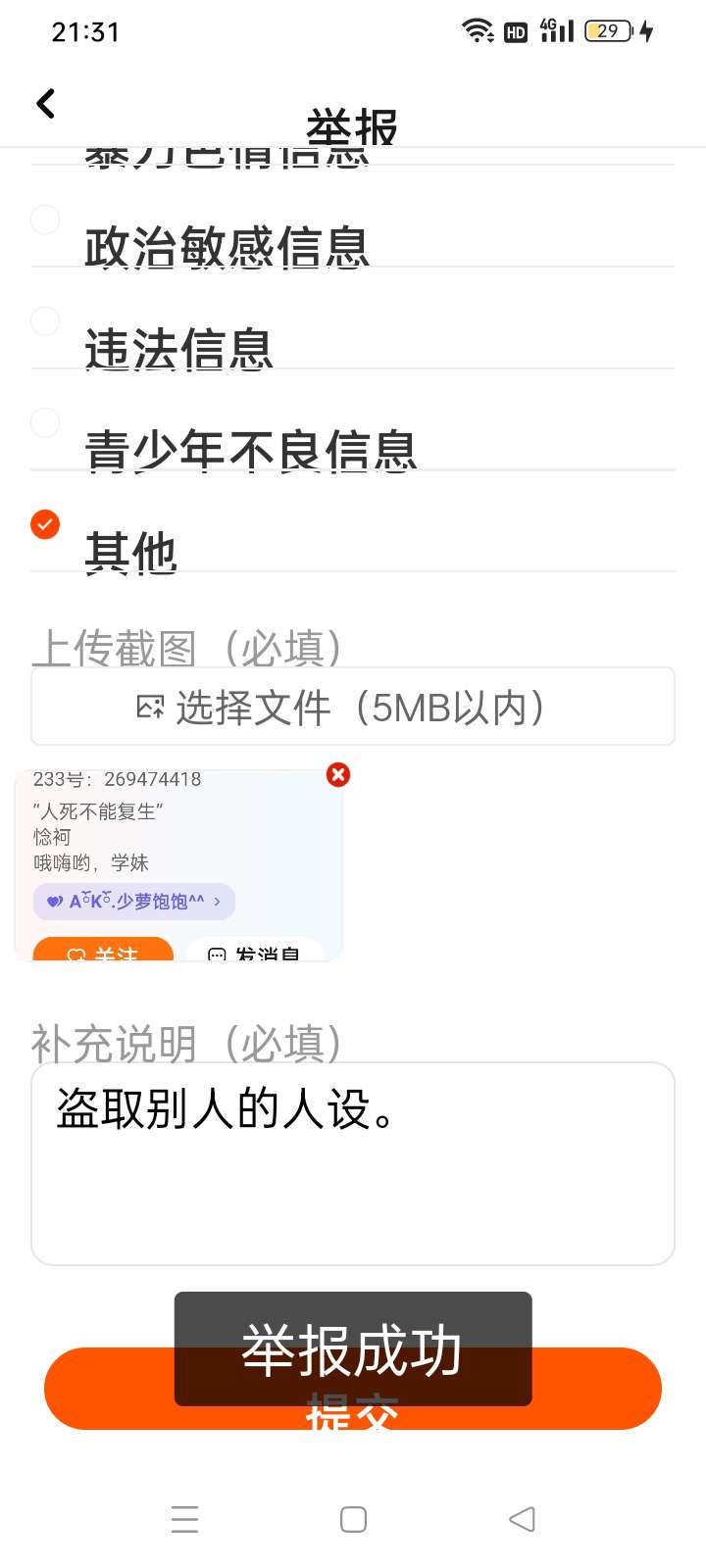Open the 选择文件 upload picker
Viewport: 706px width, 1568px height.
[353, 707]
